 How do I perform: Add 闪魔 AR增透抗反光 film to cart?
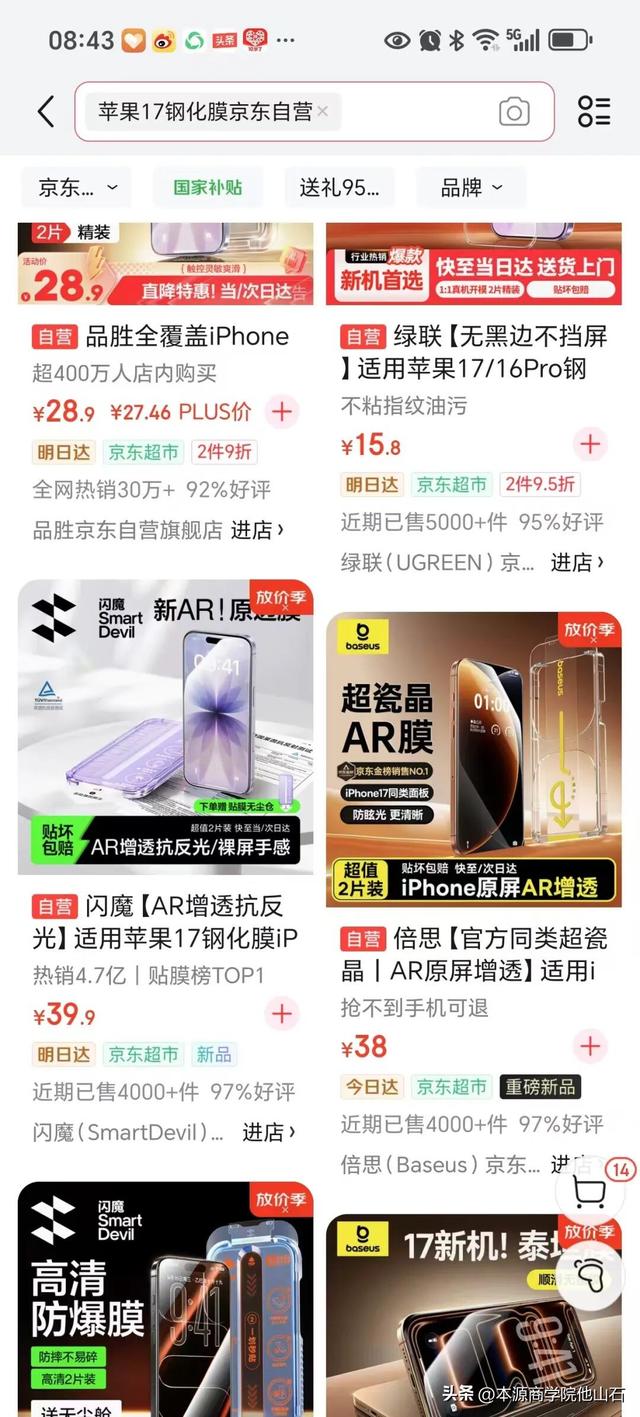pos(282,1014)
